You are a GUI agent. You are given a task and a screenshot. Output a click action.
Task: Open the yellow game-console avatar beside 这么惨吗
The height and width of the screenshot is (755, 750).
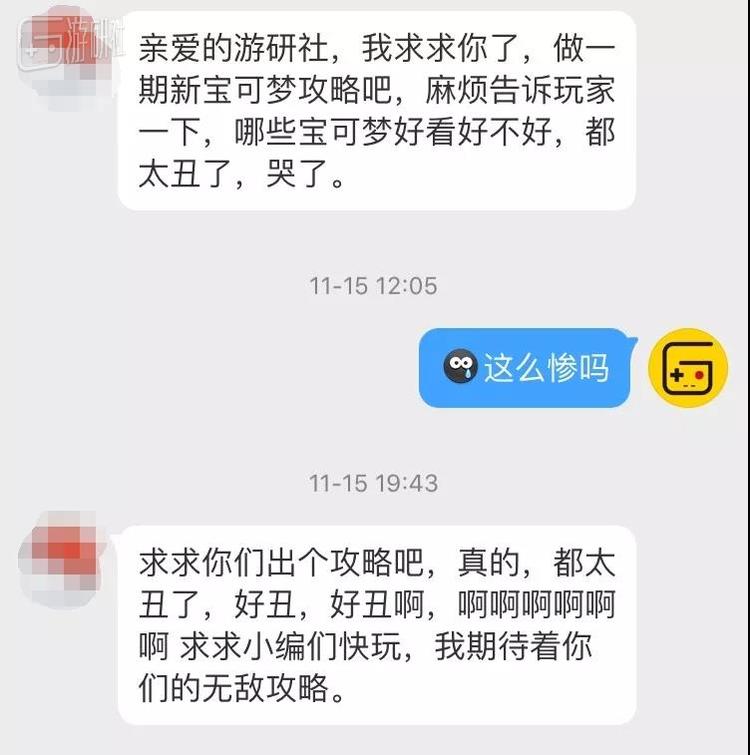tap(687, 368)
